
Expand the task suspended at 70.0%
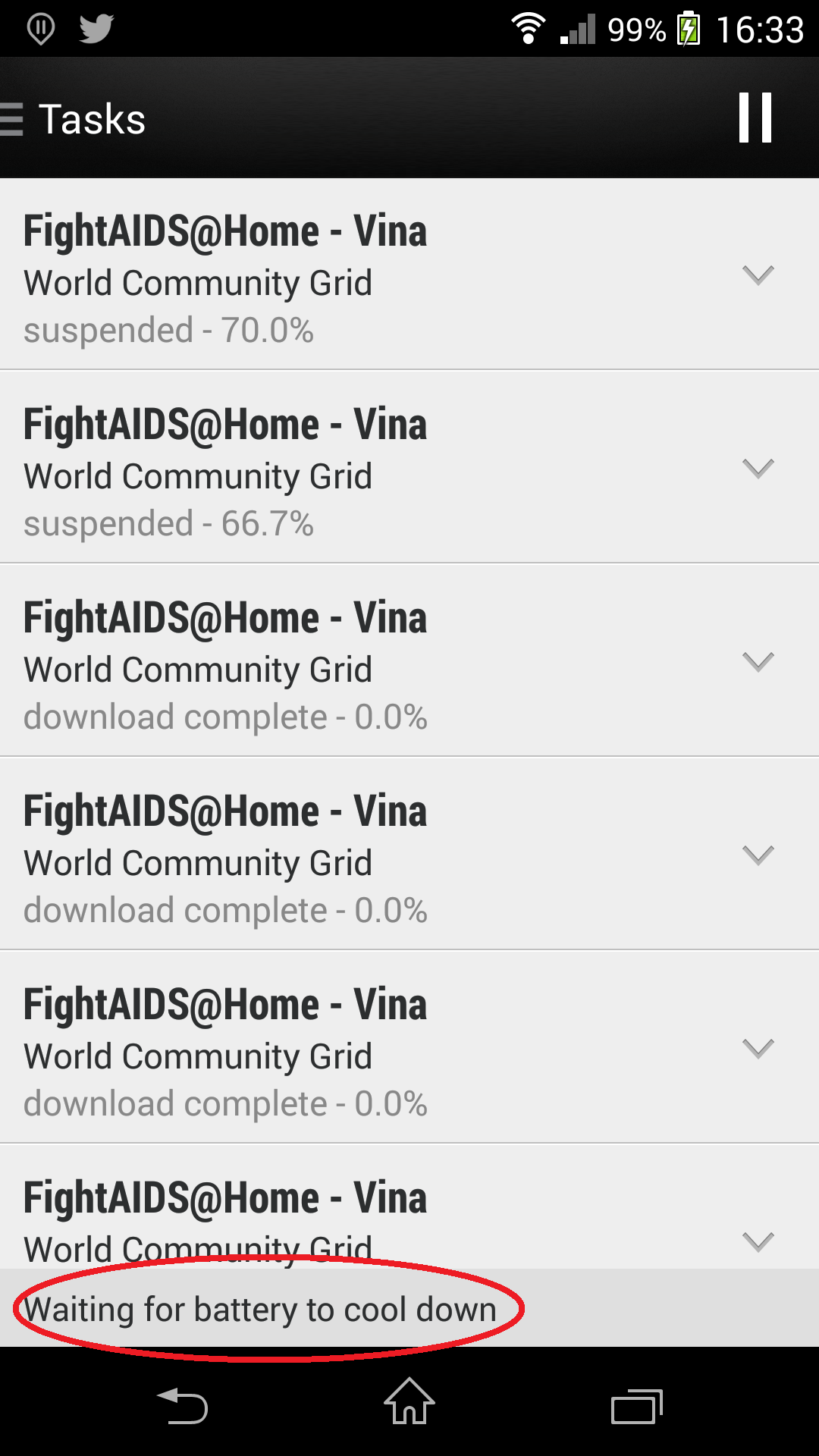coord(758,275)
